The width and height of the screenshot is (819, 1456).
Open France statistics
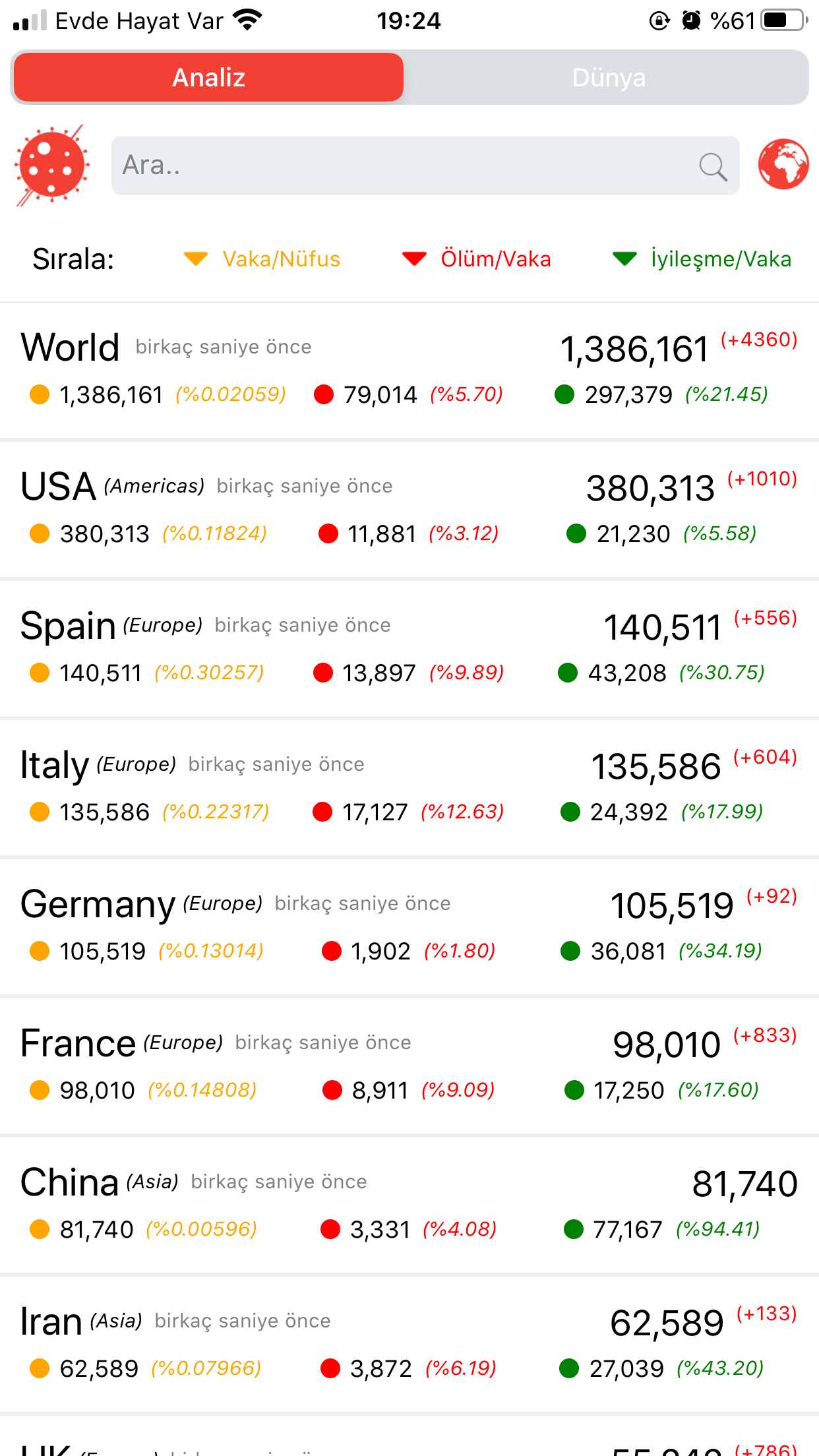coord(409,1065)
